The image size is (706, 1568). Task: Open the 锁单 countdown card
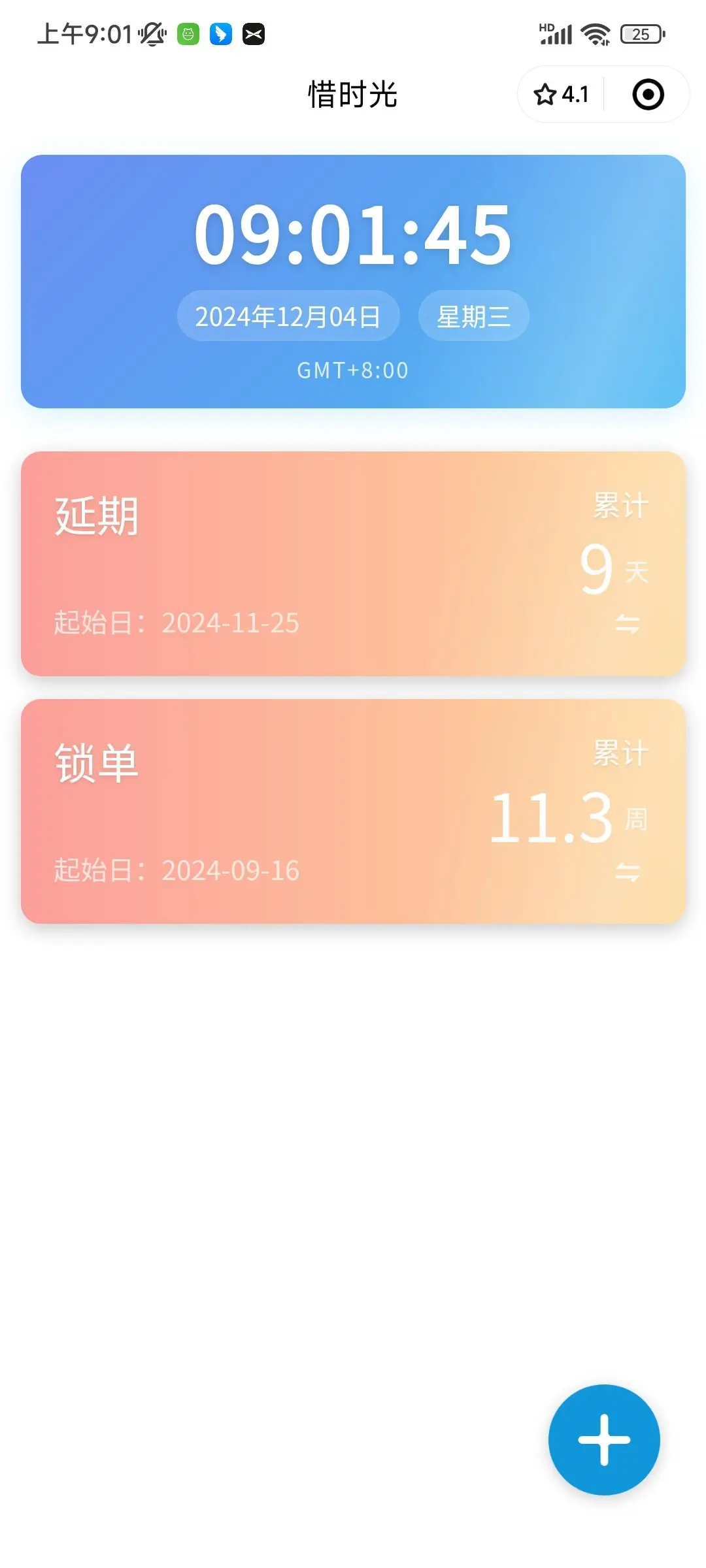[353, 811]
